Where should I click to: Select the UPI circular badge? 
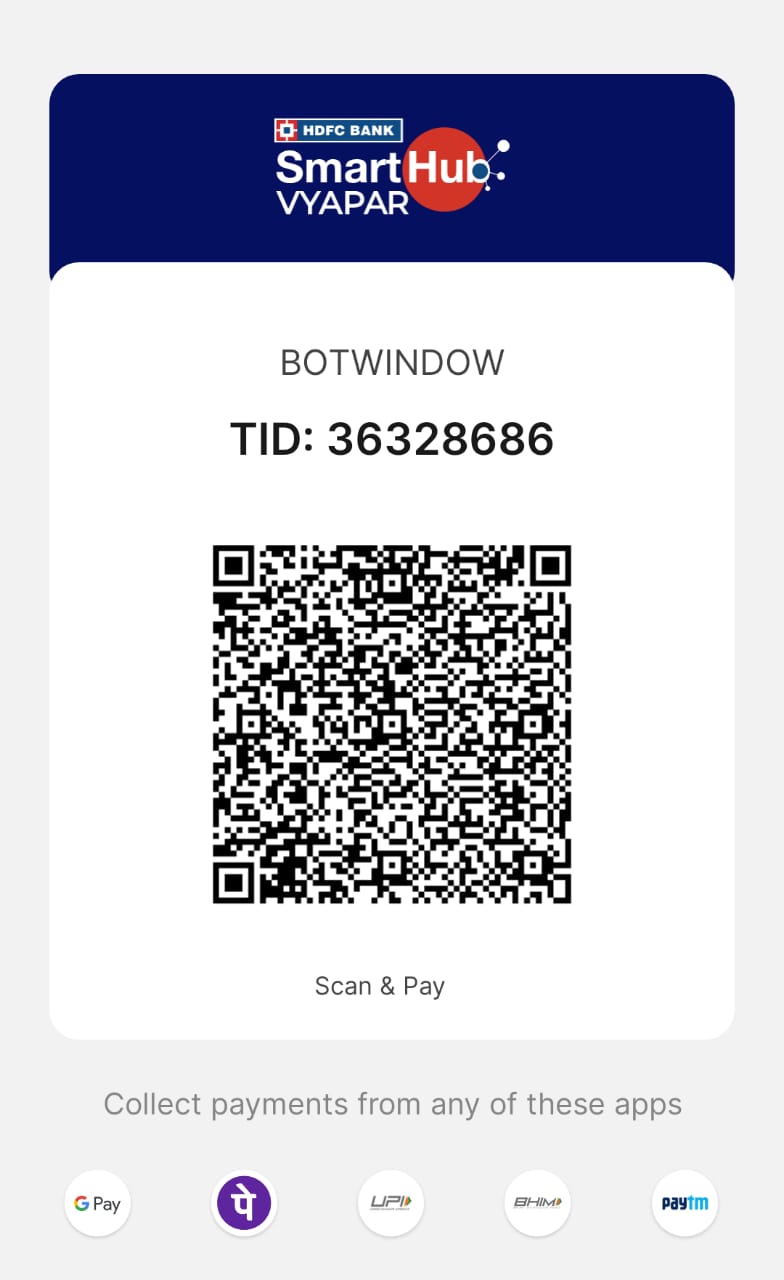390,1203
